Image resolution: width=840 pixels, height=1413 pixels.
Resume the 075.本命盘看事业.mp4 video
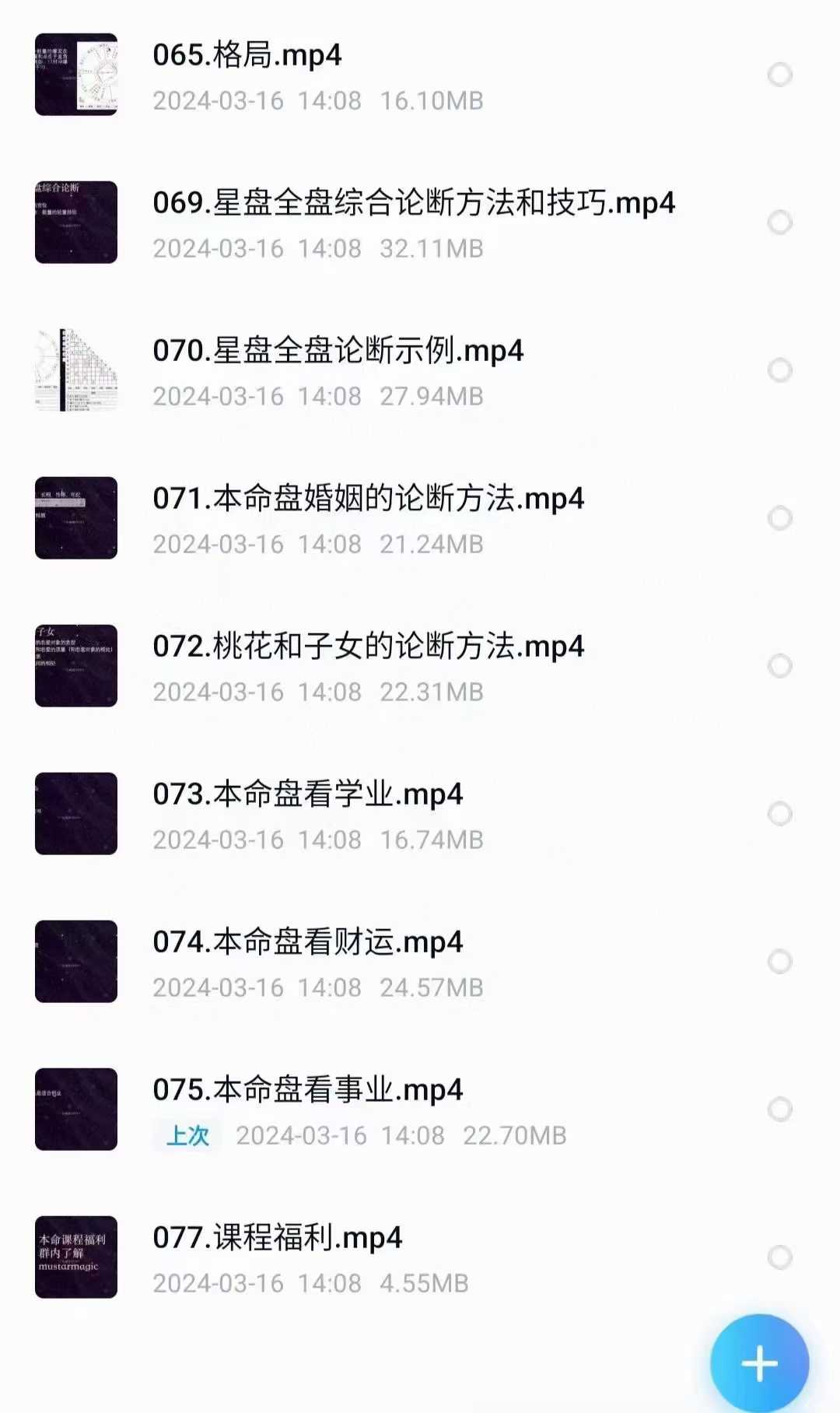tap(307, 1091)
